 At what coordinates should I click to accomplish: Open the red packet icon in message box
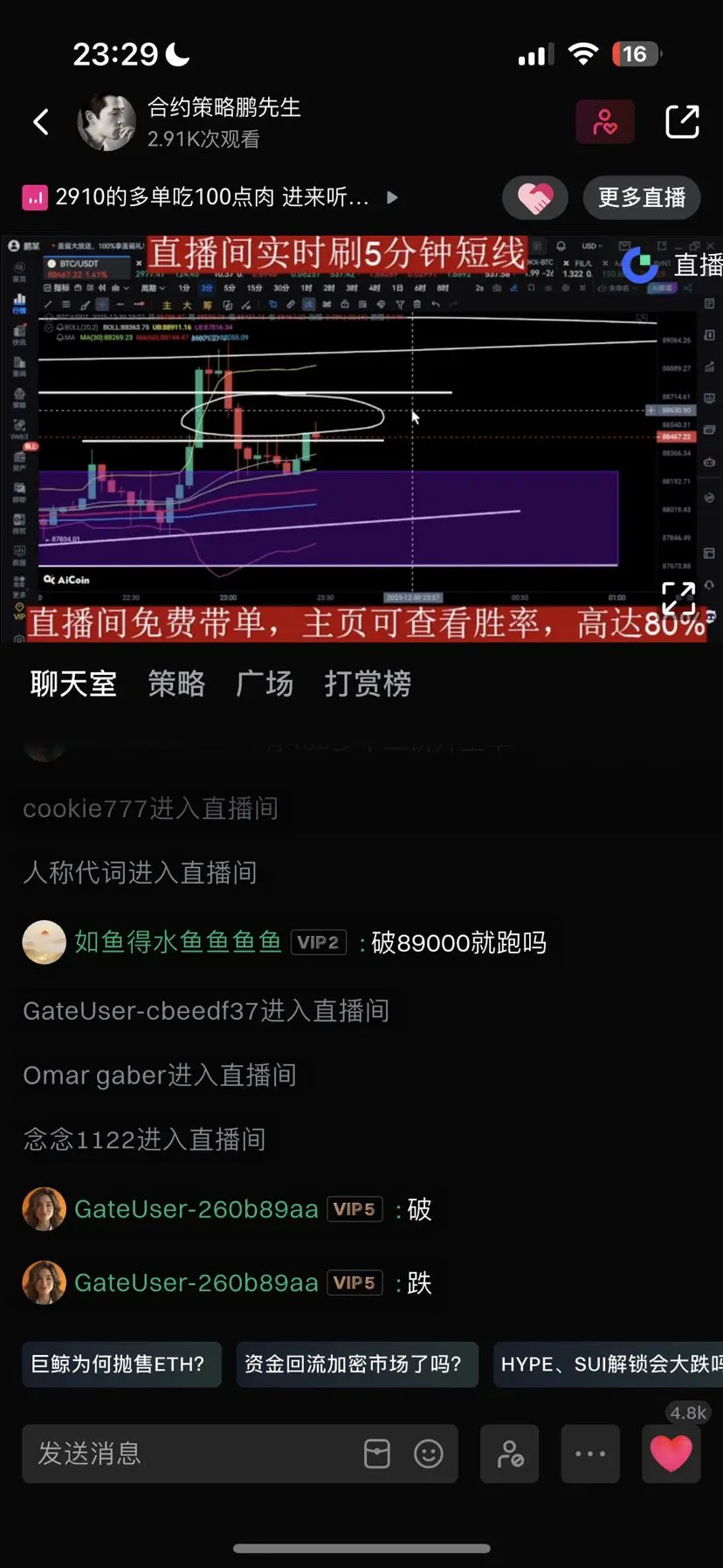pos(377,1454)
